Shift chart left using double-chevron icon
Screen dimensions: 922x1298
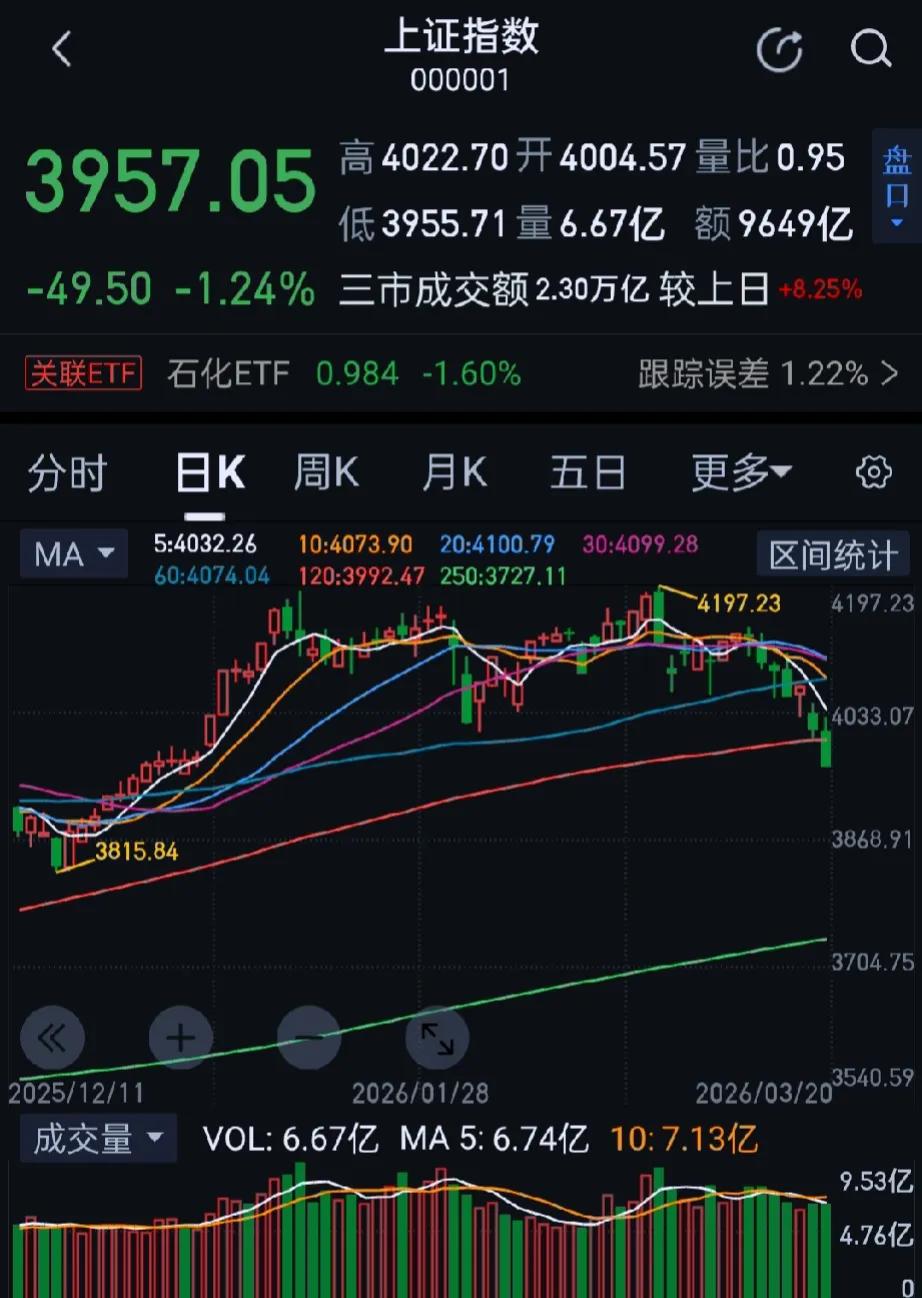coord(53,1038)
